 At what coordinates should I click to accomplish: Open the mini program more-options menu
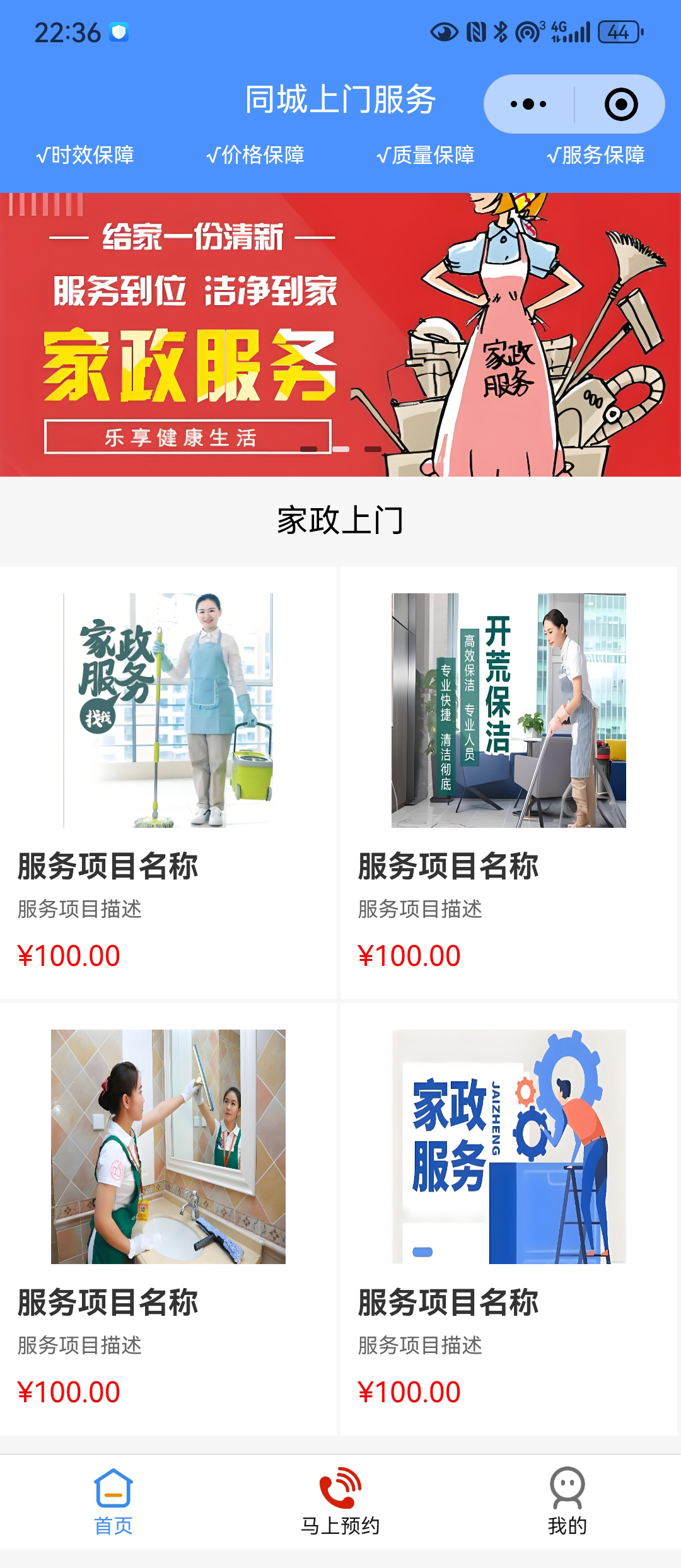[x=528, y=104]
